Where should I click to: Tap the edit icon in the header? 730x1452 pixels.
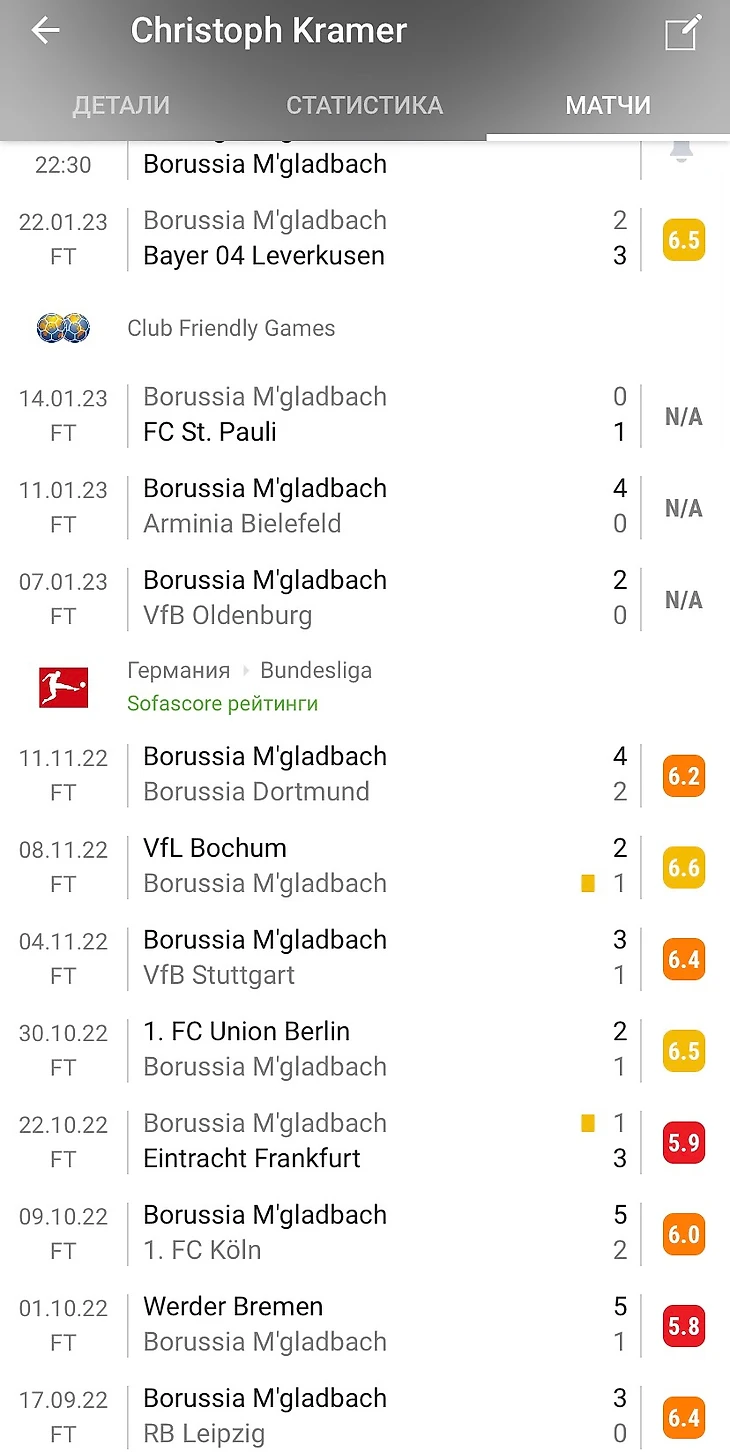[683, 33]
